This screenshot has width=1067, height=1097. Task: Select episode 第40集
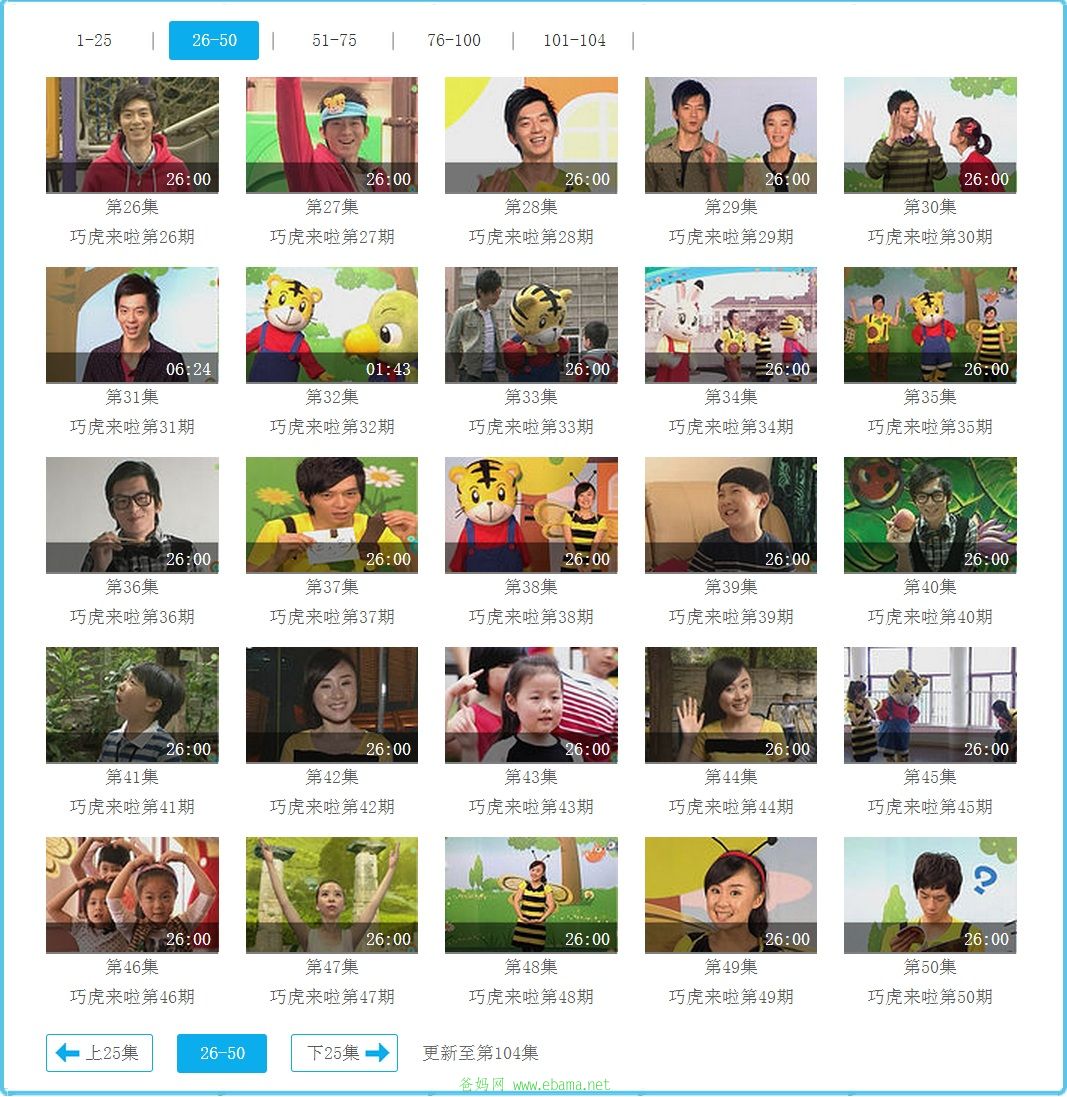(x=930, y=515)
